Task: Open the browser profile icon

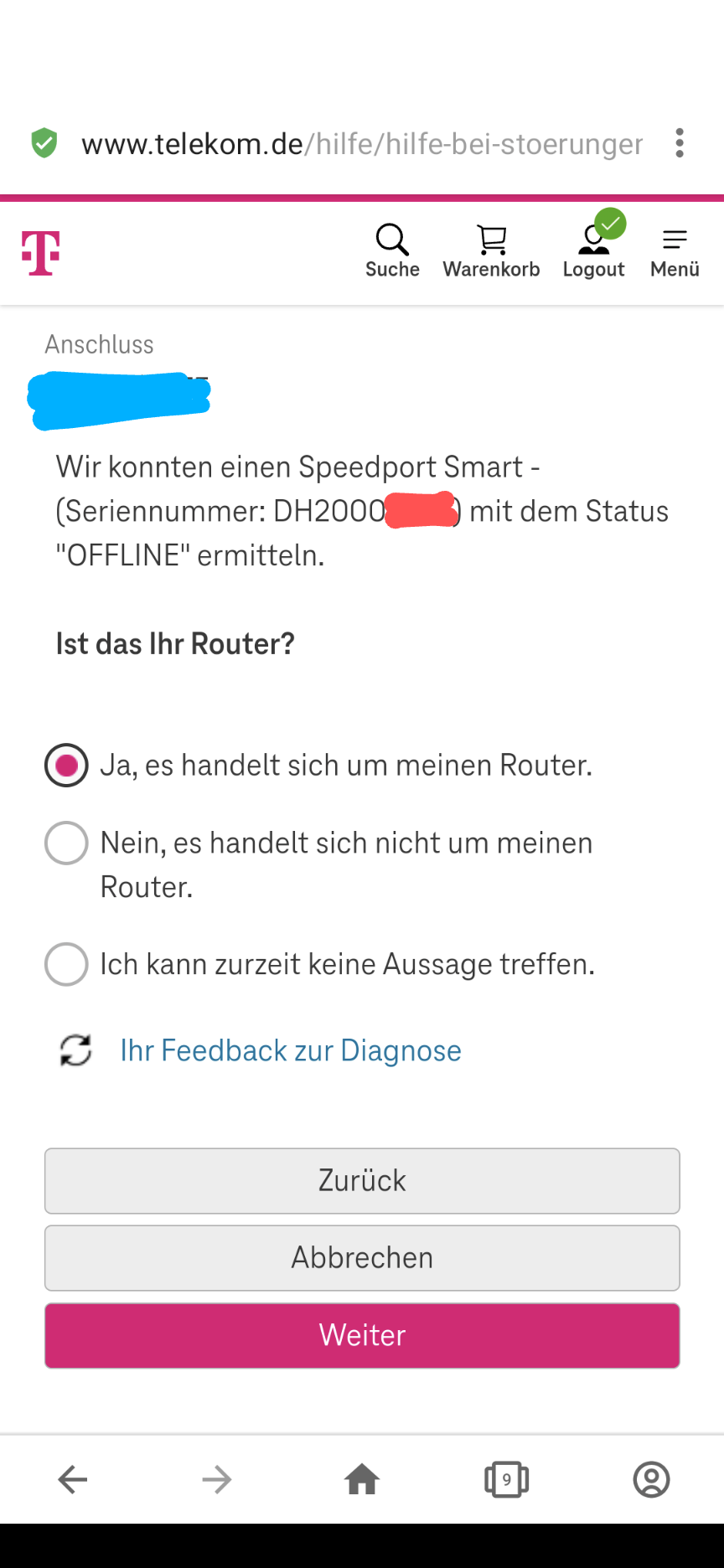Action: click(651, 1479)
